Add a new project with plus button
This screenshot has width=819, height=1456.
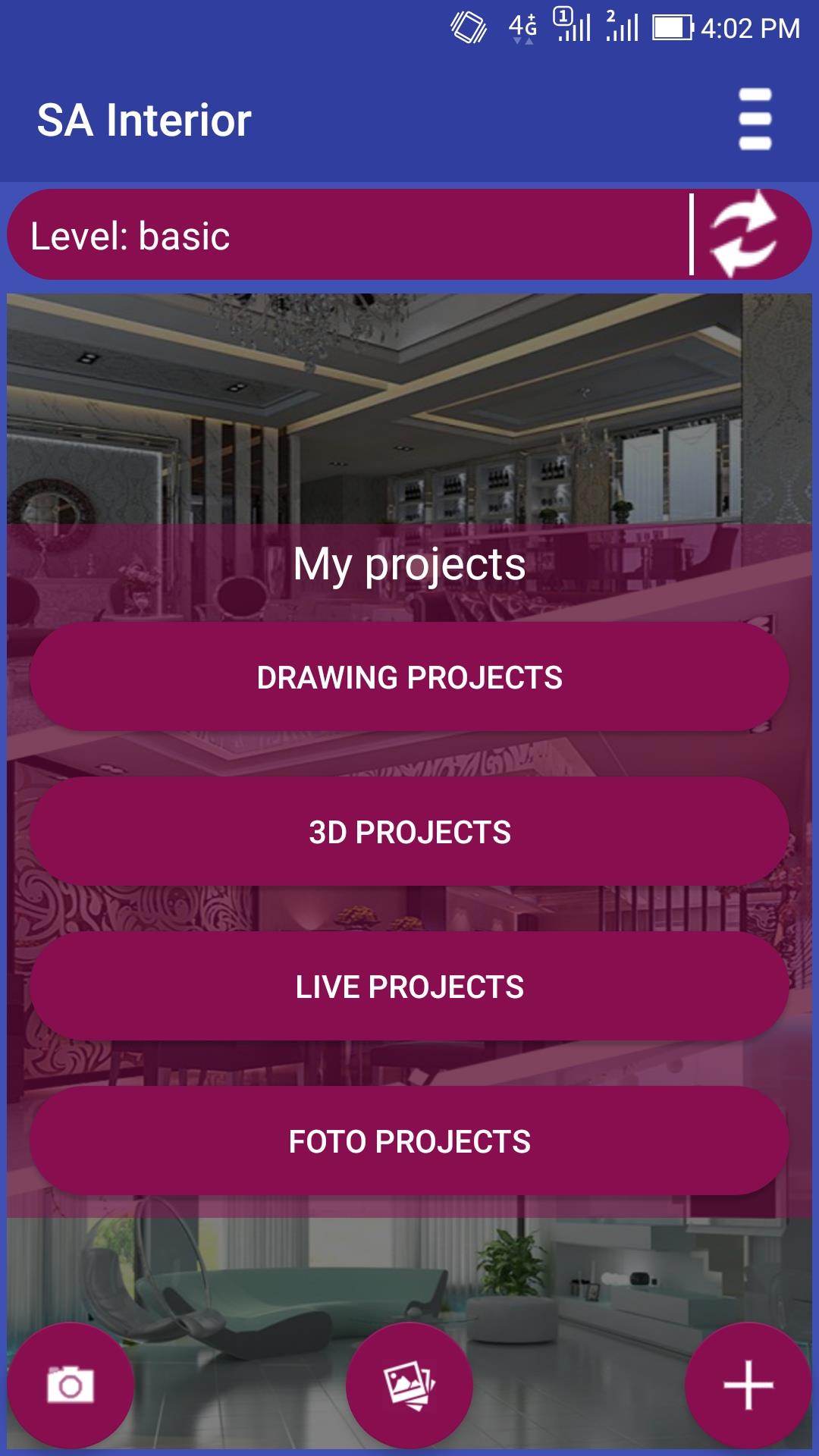tap(748, 1385)
